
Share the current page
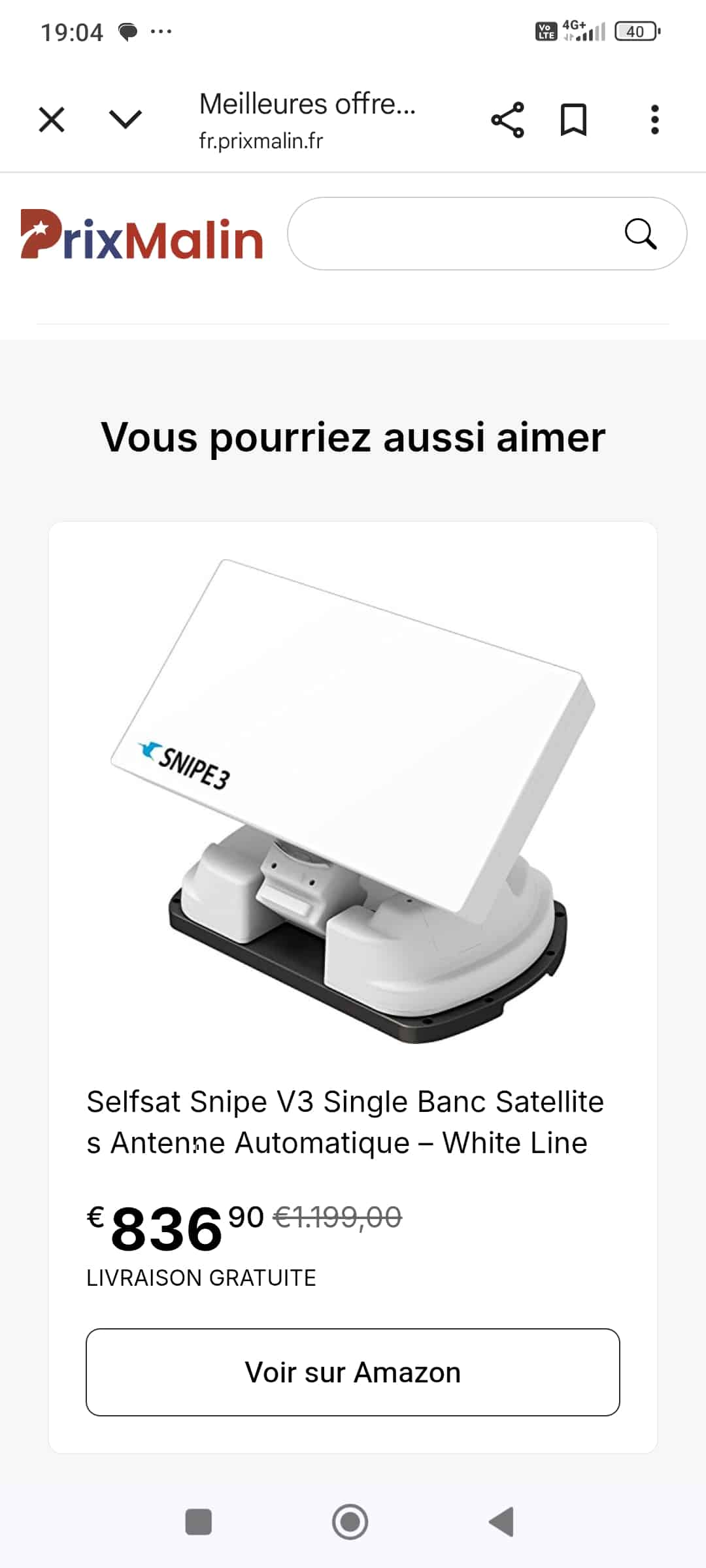pos(507,120)
